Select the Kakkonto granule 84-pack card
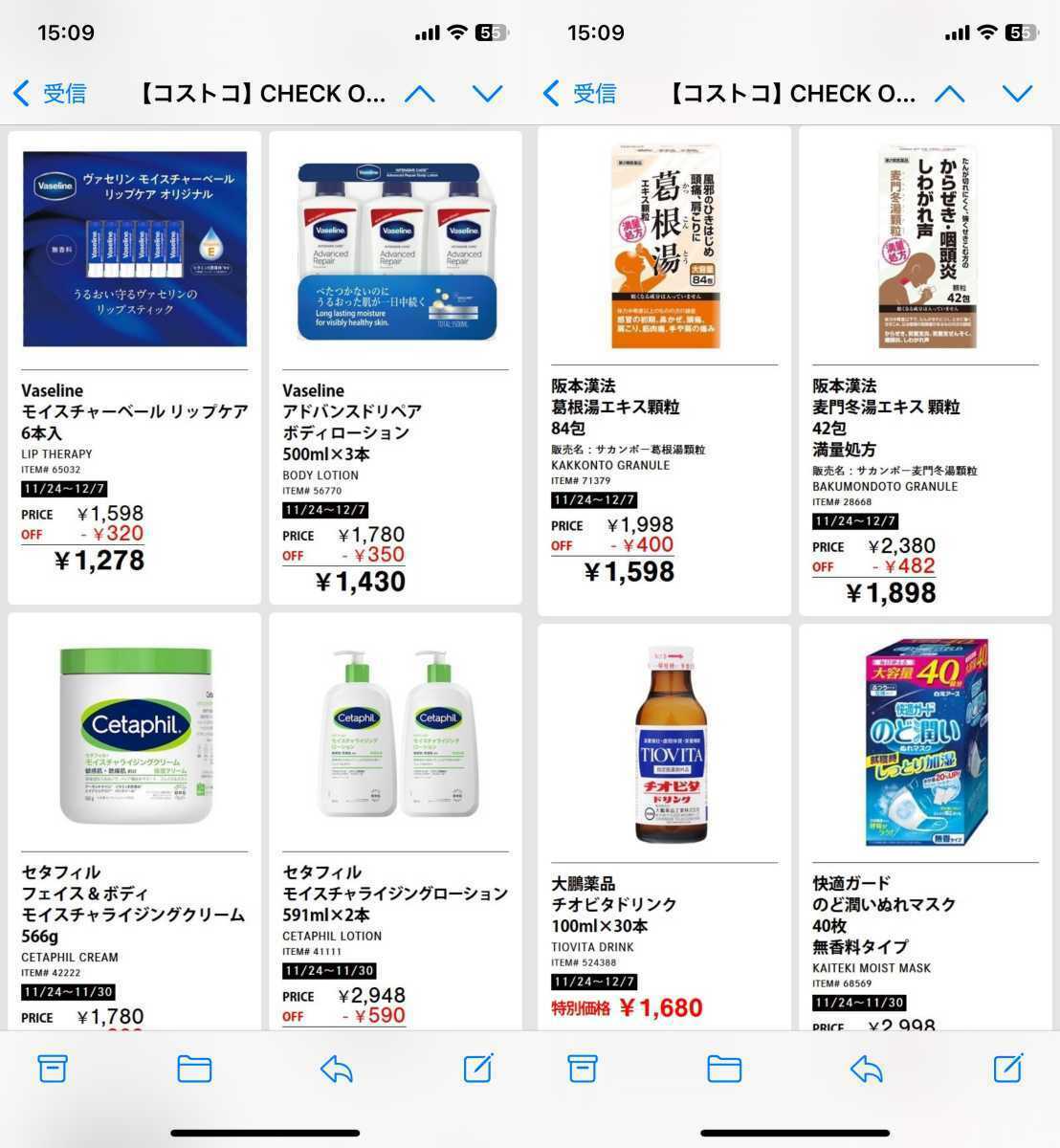This screenshot has width=1060, height=1148. [x=664, y=368]
